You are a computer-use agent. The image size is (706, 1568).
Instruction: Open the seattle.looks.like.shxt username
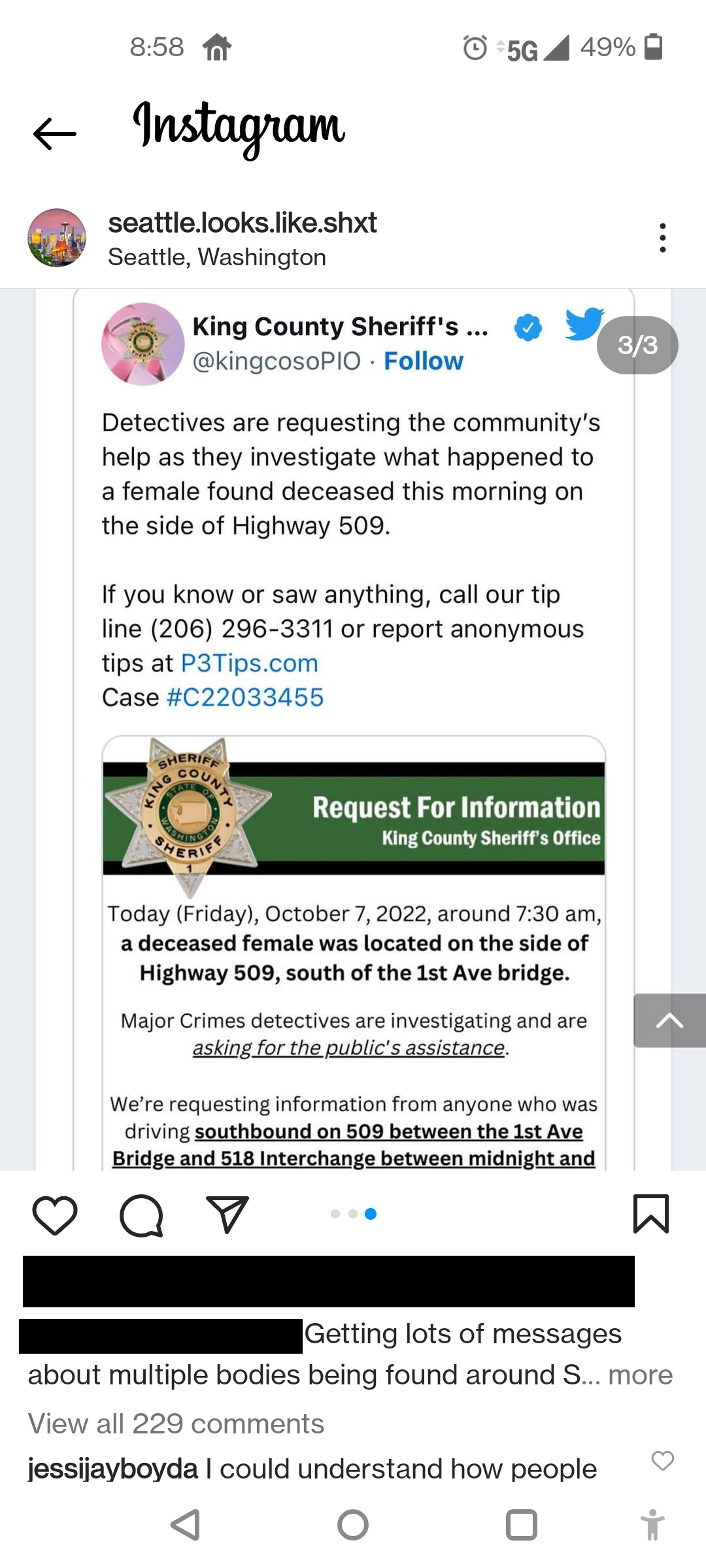(242, 223)
